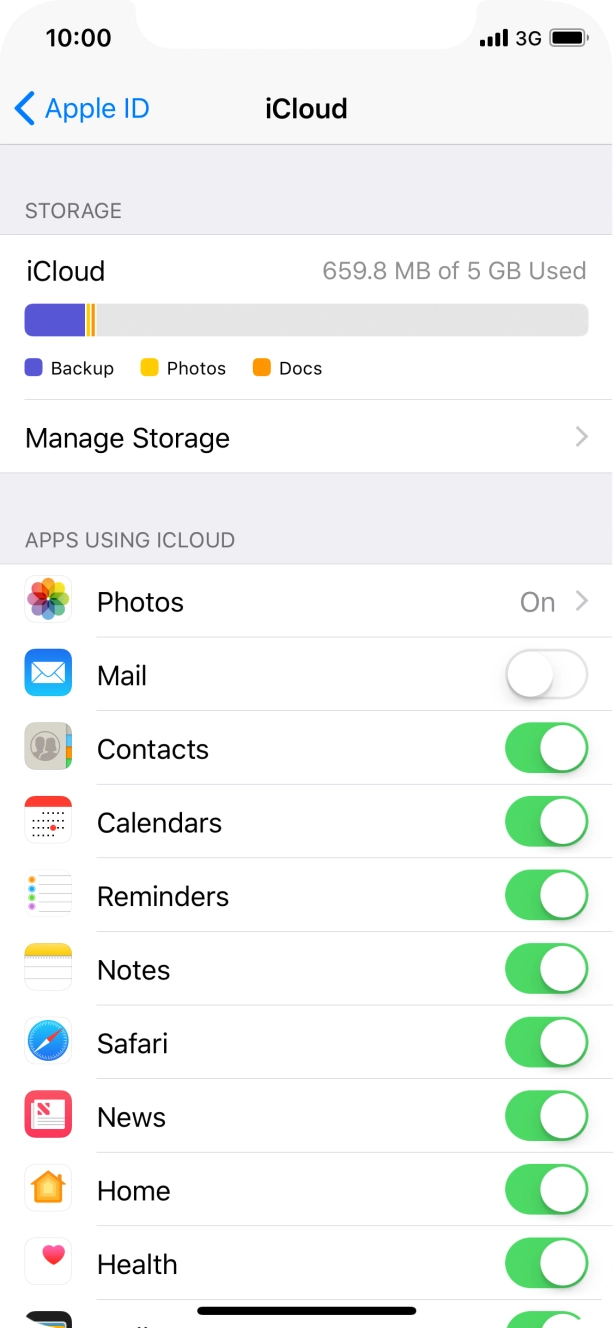Go back to Apple ID
Viewport: 613px width, 1328px height.
(82, 108)
